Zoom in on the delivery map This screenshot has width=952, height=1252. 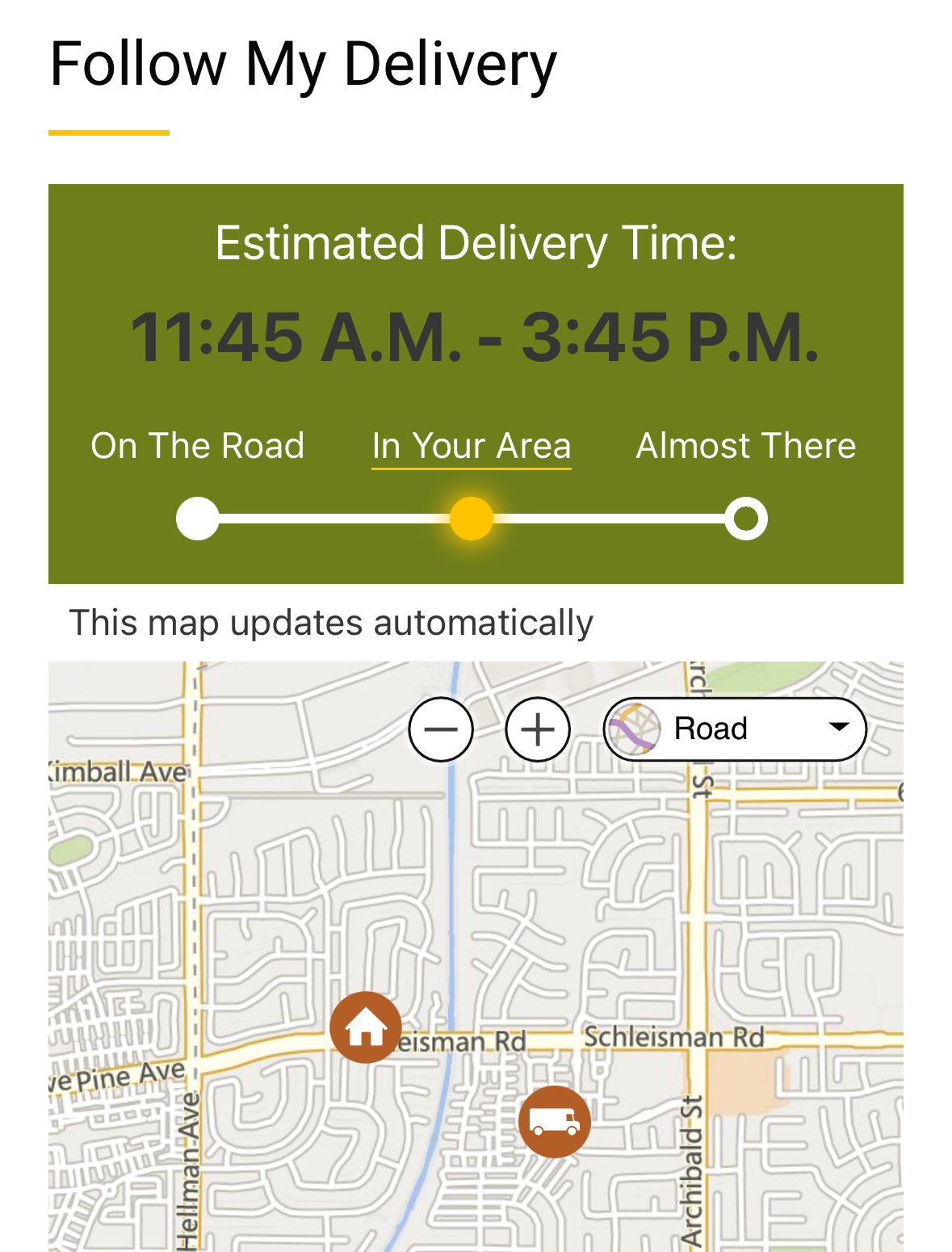(x=538, y=729)
